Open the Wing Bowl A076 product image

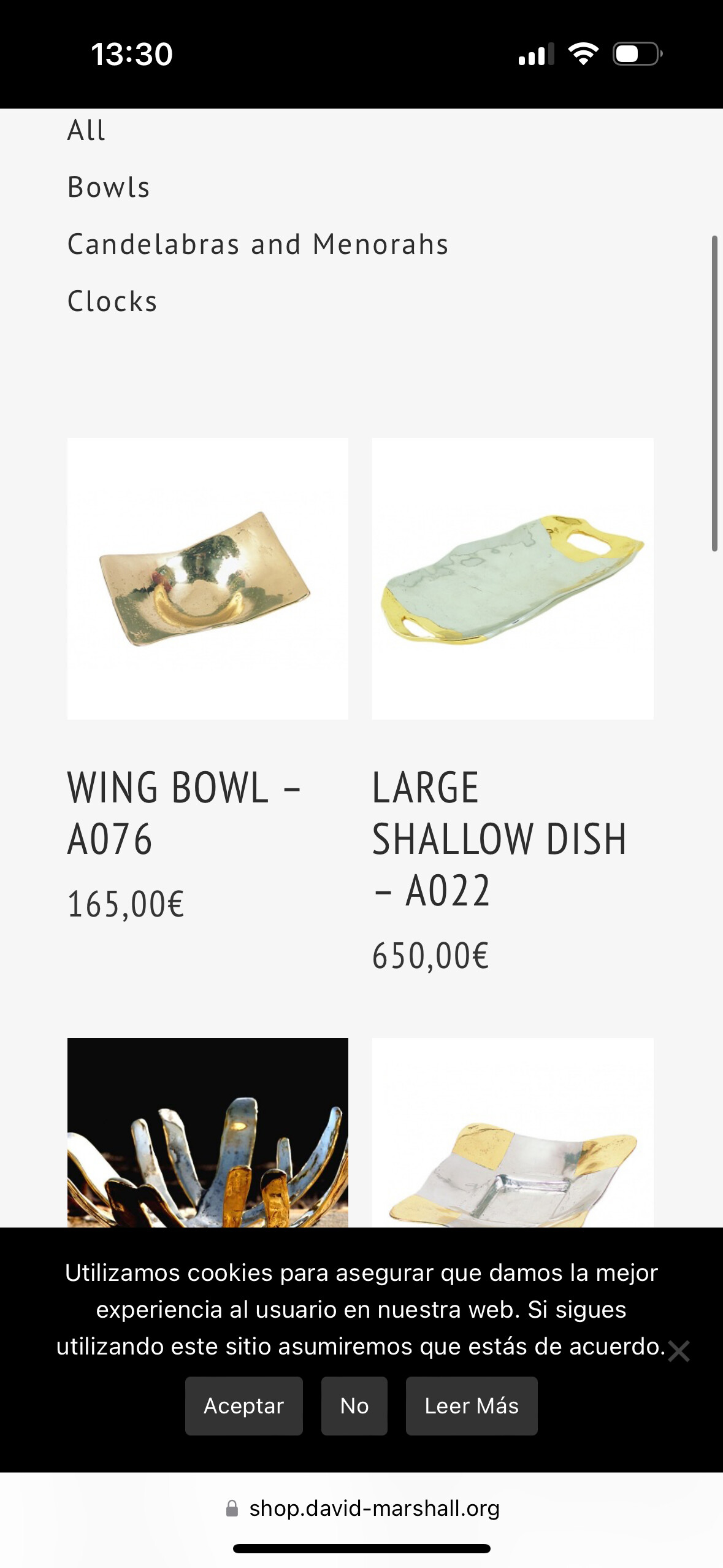tap(208, 578)
